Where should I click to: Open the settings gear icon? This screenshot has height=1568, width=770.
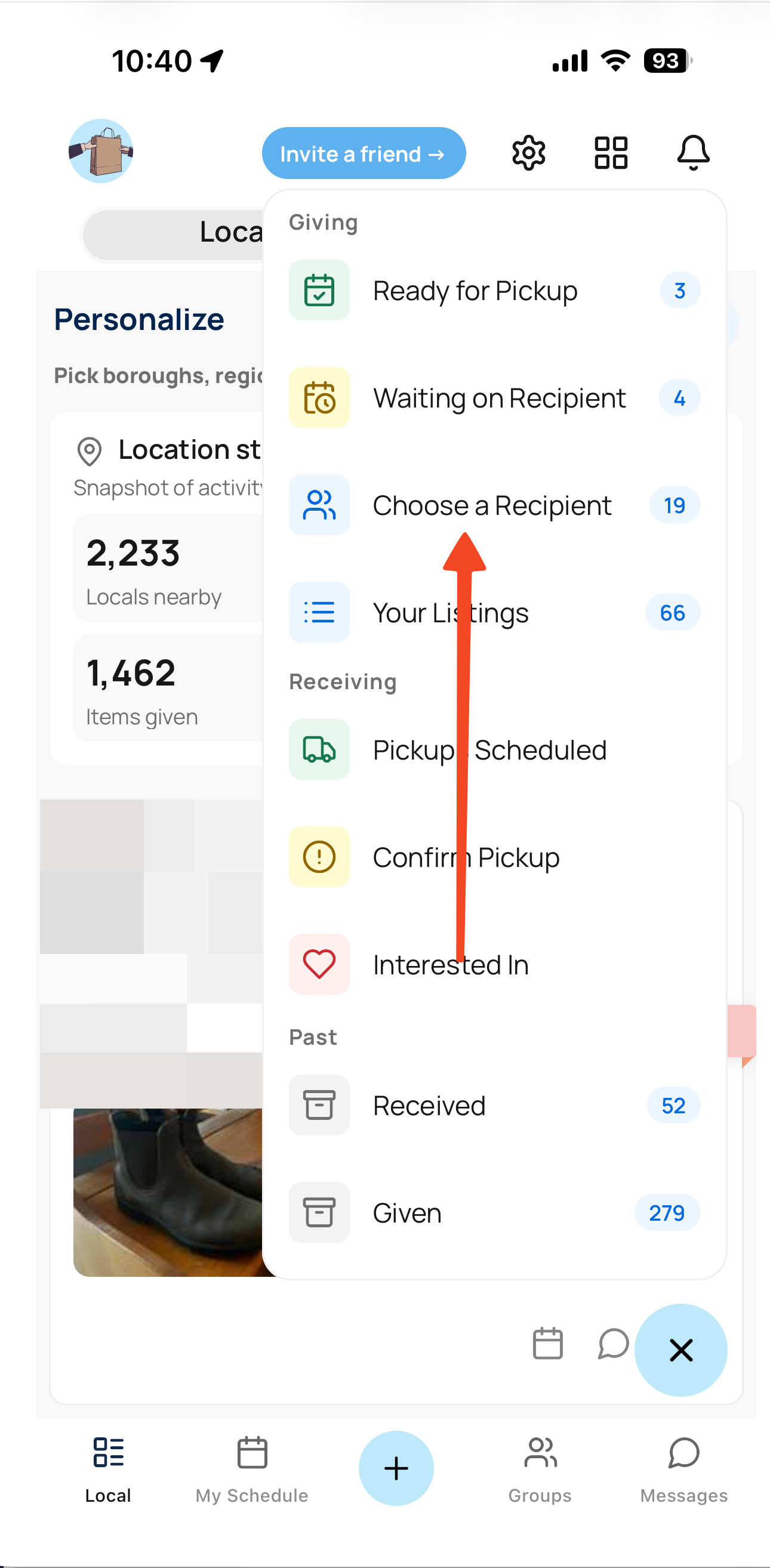coord(528,153)
